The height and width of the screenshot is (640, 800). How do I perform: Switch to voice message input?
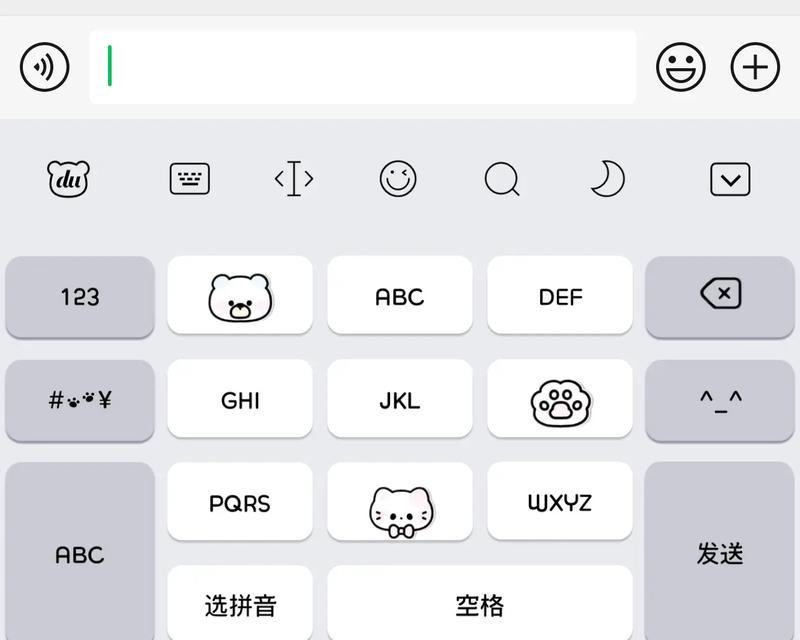[x=44, y=67]
